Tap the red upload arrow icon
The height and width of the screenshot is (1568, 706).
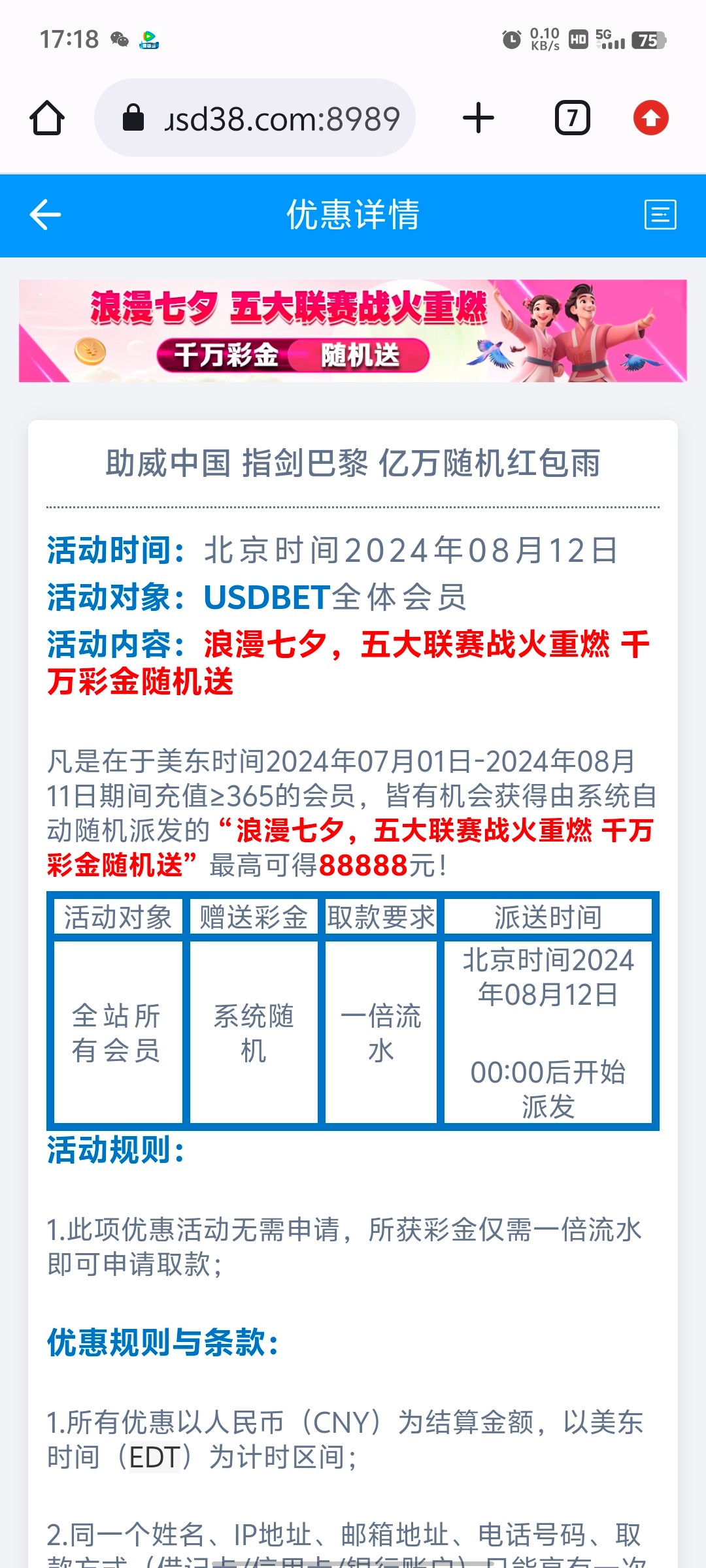click(650, 118)
